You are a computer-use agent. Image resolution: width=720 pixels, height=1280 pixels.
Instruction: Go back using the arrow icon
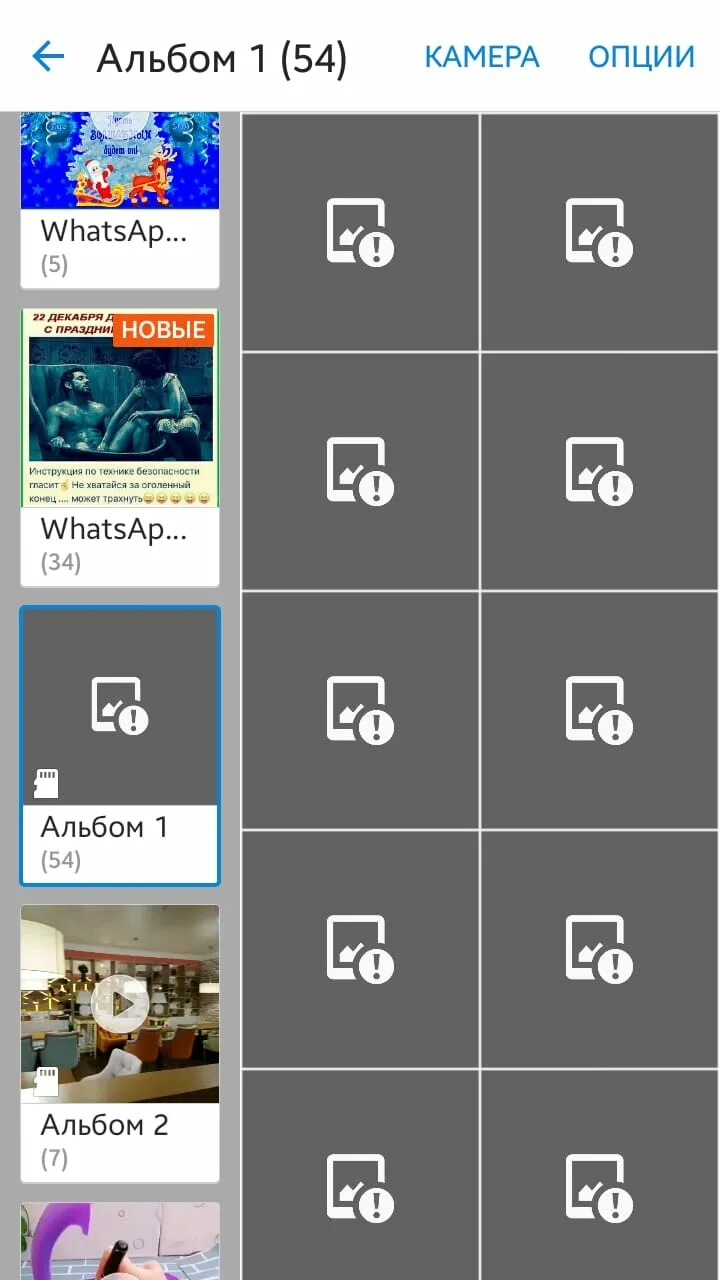point(47,57)
